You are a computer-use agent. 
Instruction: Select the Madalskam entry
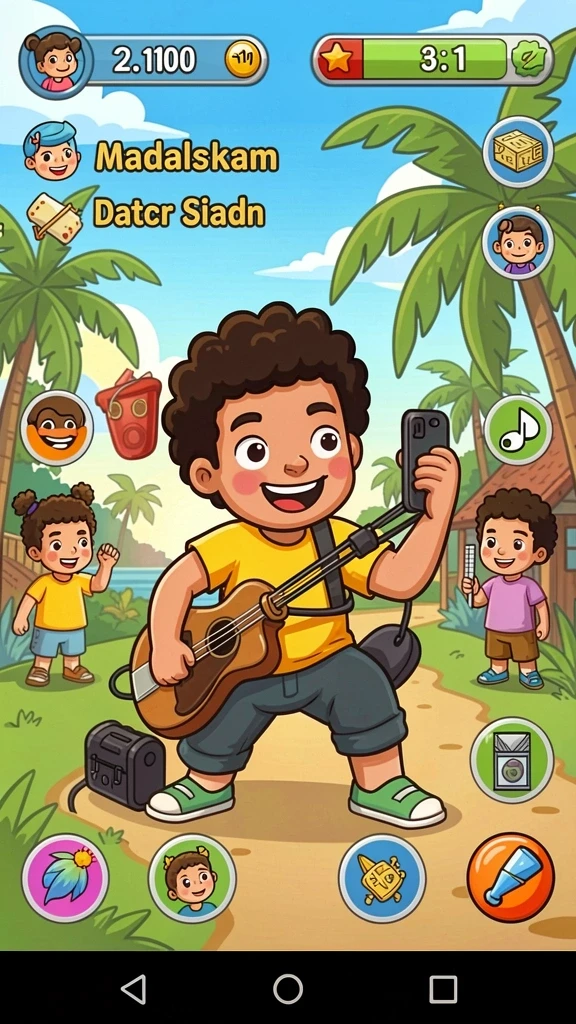tap(152, 157)
